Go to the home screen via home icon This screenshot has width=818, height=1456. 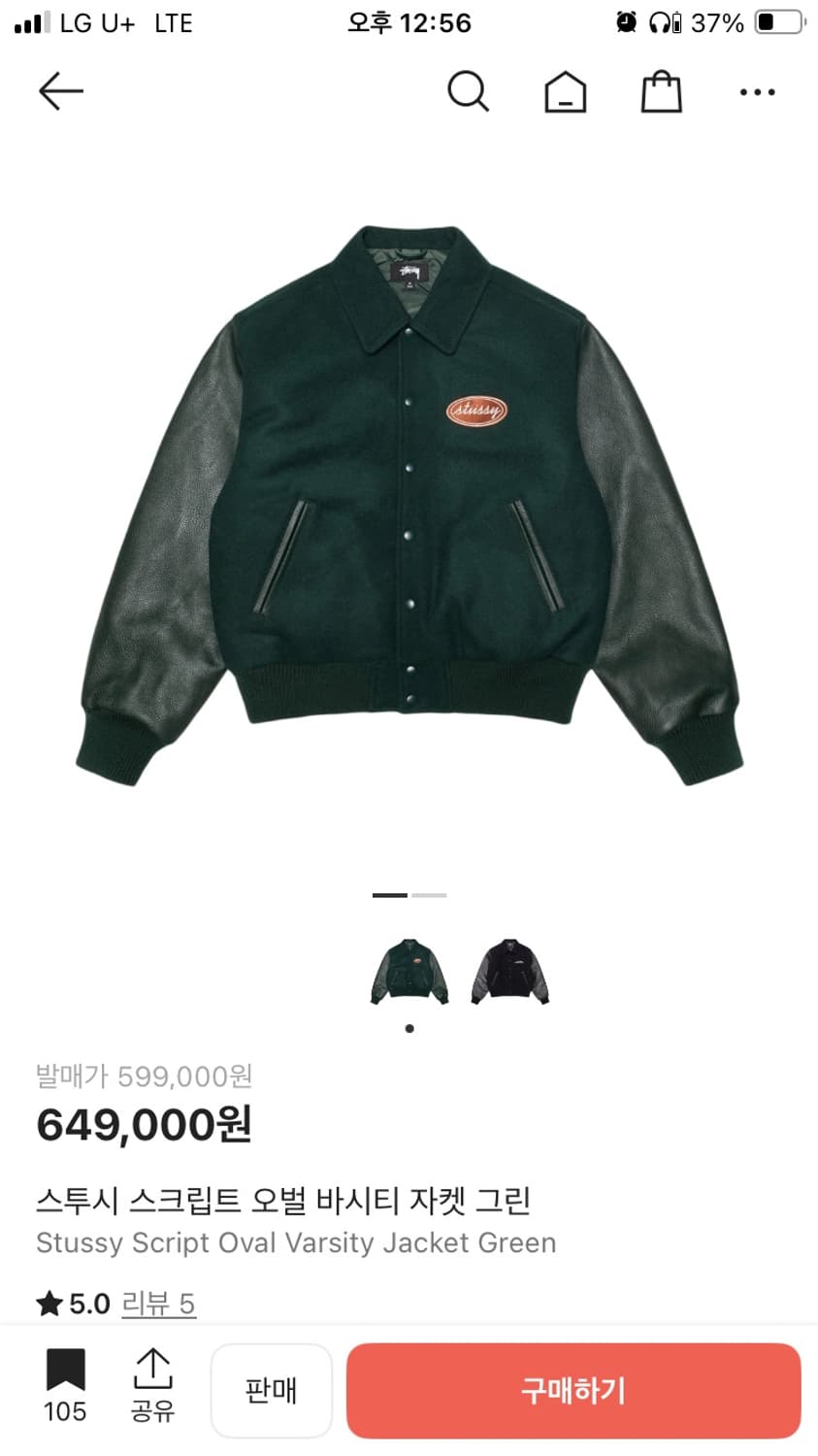click(x=565, y=90)
